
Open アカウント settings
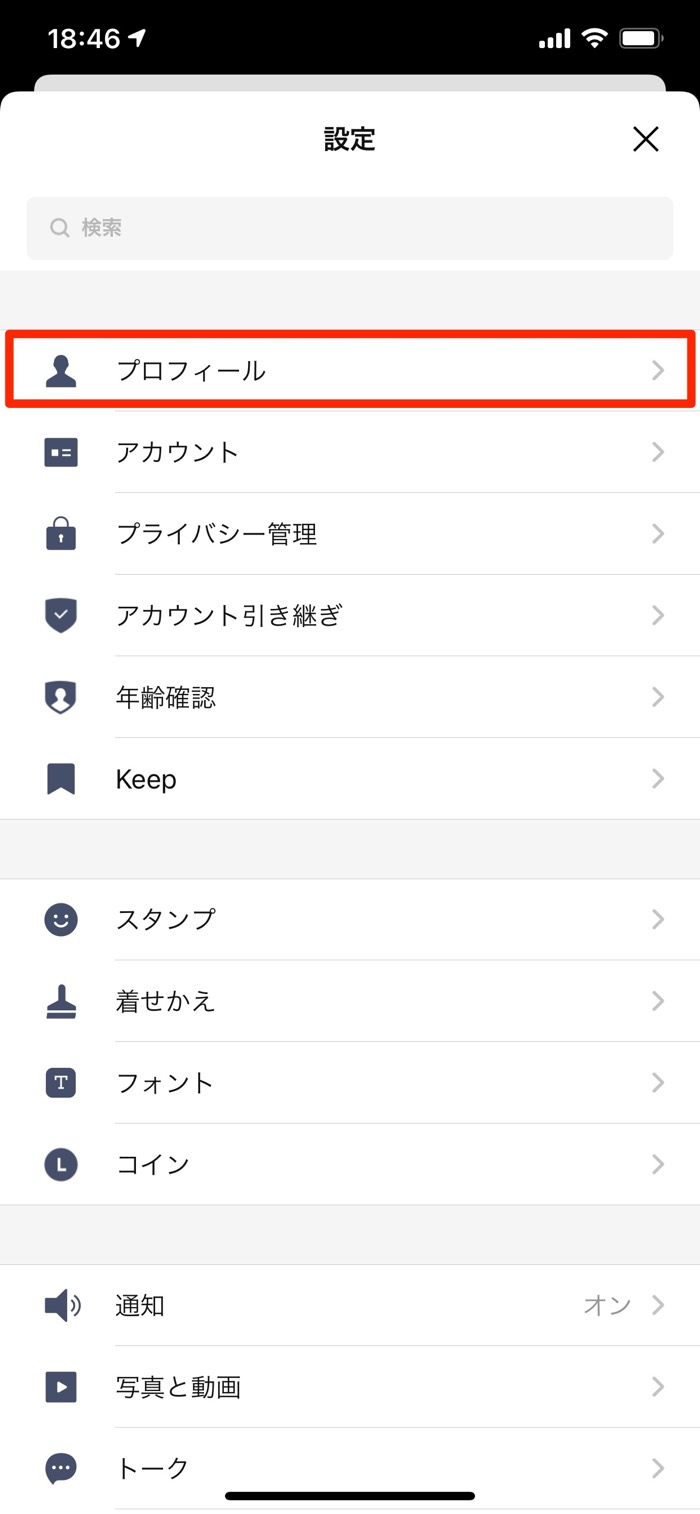(x=350, y=452)
